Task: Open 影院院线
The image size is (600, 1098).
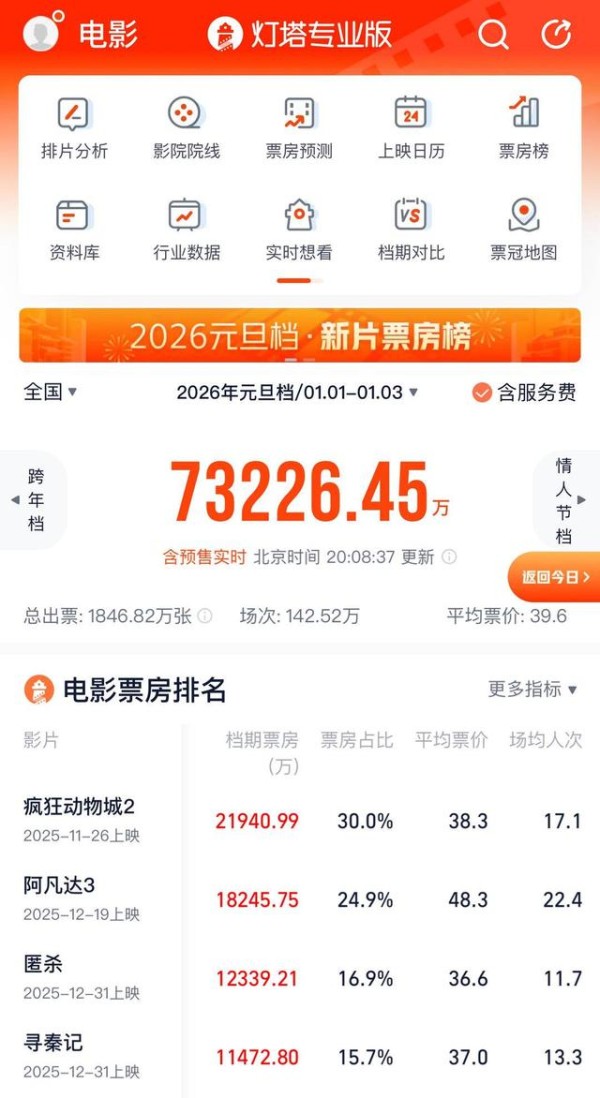Action: point(186,127)
